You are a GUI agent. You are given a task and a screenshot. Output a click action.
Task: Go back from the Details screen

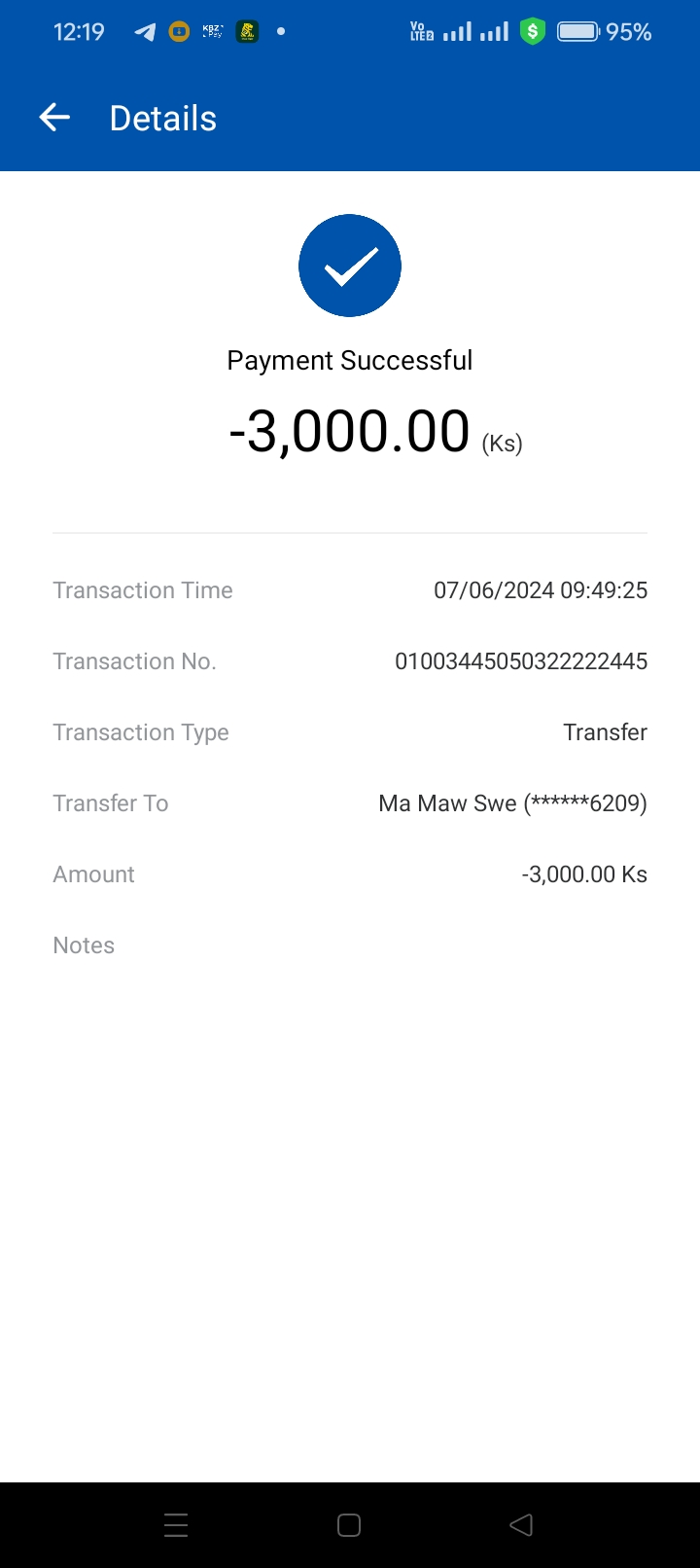coord(54,119)
